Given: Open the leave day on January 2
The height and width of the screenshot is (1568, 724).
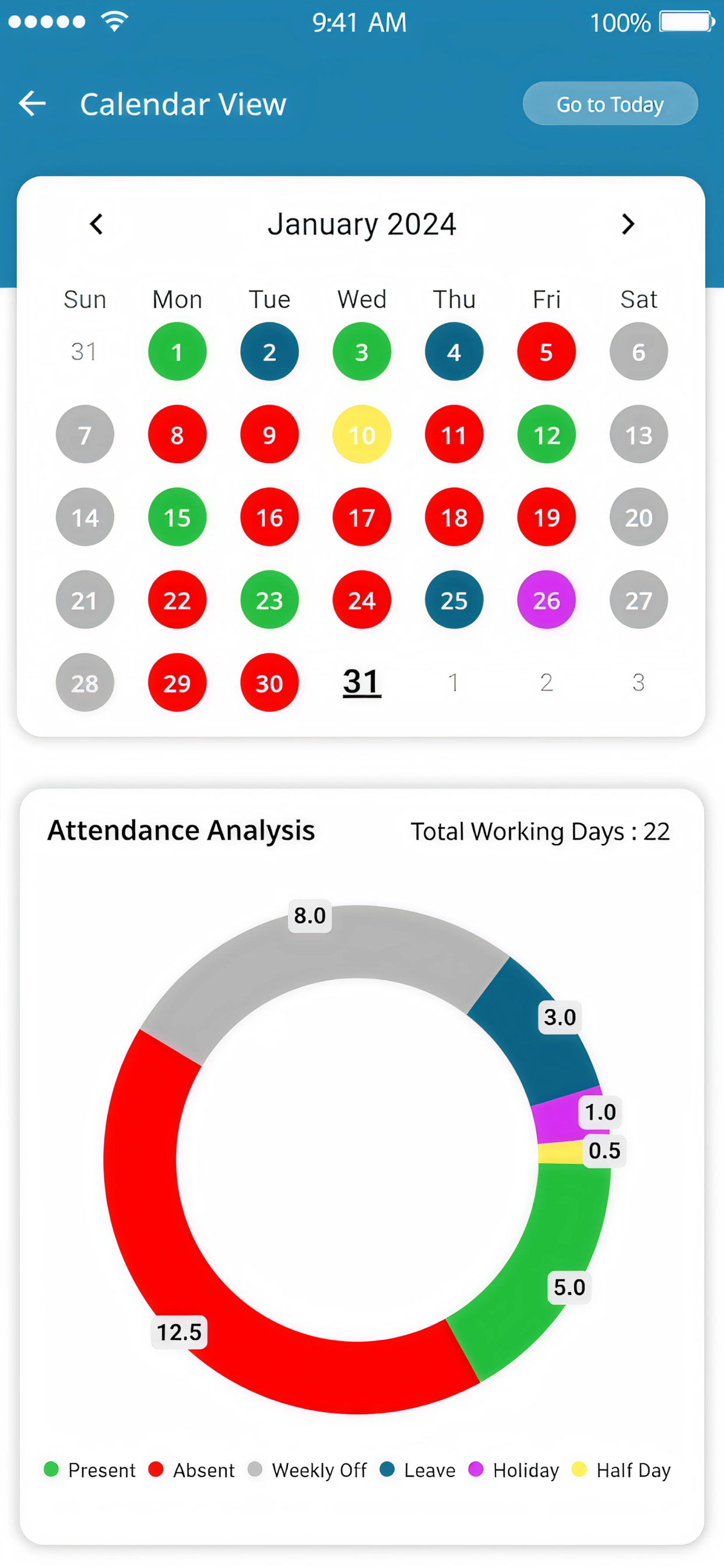Looking at the screenshot, I should tap(269, 352).
